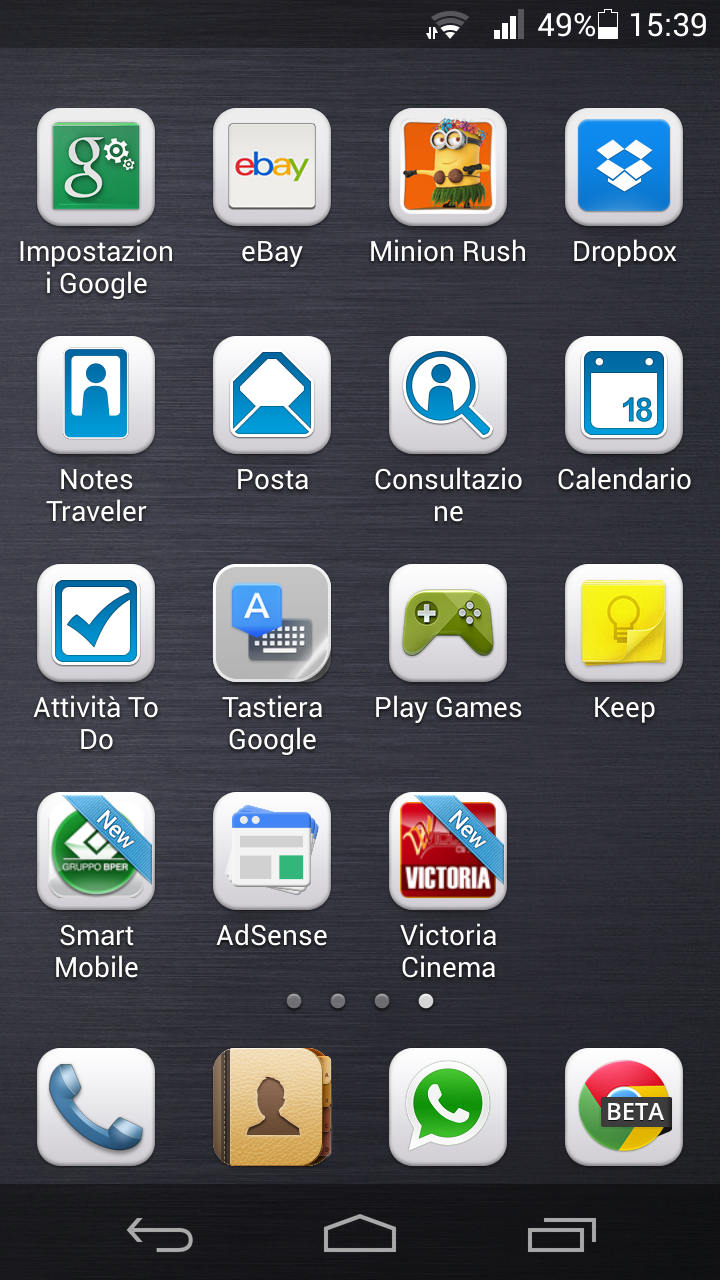Open Dropbox
This screenshot has height=1280, width=720.
click(x=624, y=166)
